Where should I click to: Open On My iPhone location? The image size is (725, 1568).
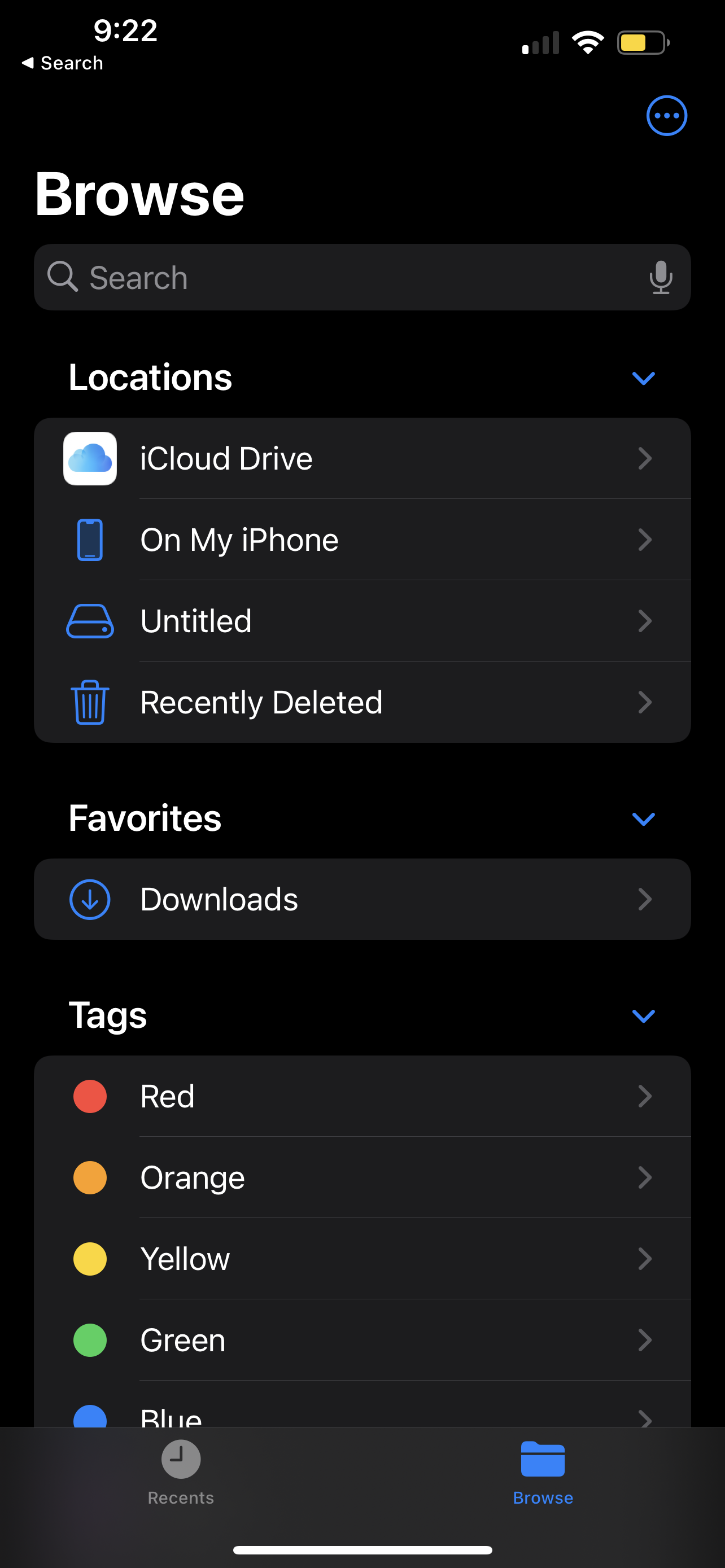point(362,540)
